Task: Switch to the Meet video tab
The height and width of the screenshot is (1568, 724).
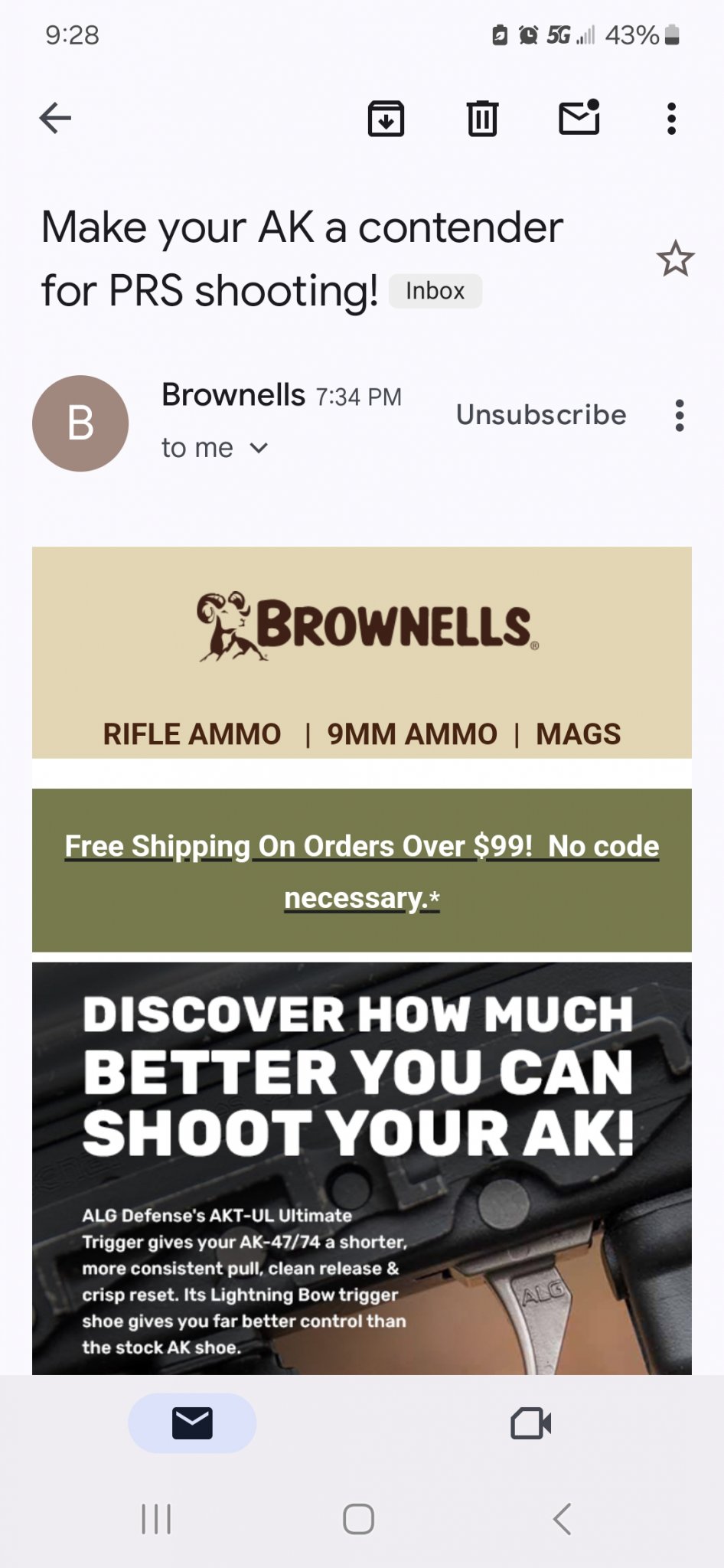Action: click(530, 1423)
